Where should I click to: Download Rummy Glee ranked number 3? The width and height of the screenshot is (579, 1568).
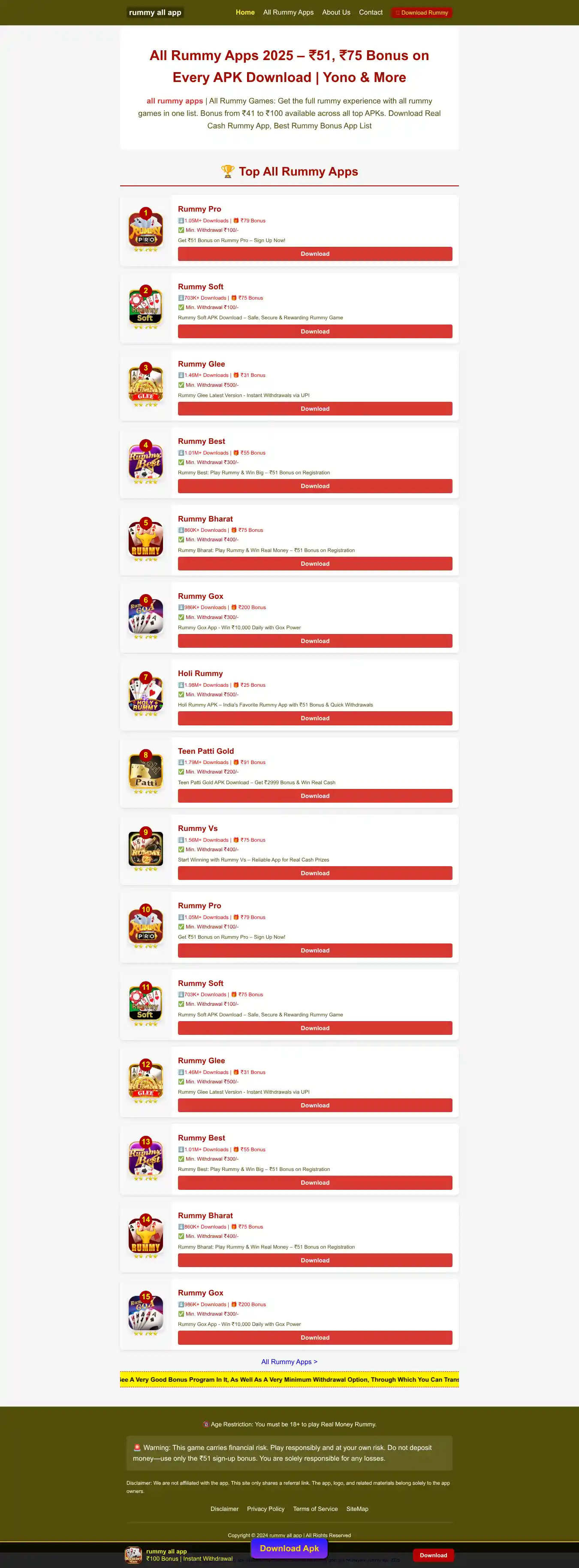coord(314,409)
